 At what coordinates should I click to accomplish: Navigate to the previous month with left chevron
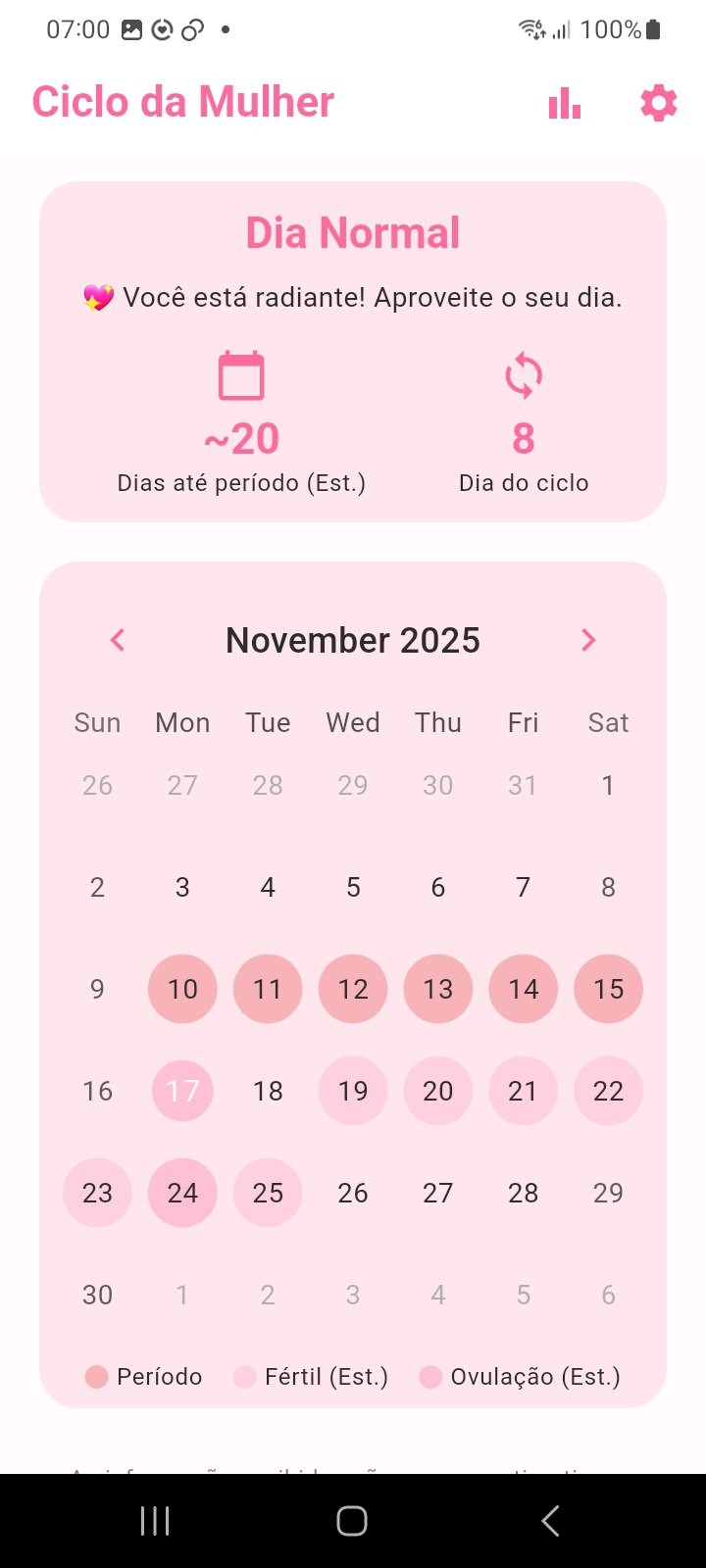tap(117, 640)
